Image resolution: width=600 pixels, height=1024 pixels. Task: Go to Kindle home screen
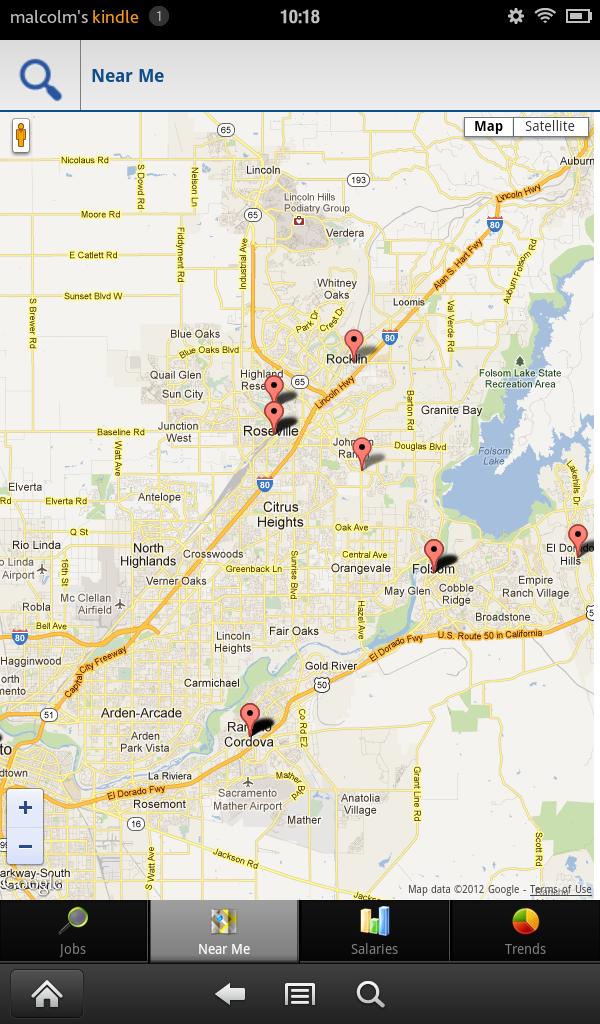47,993
